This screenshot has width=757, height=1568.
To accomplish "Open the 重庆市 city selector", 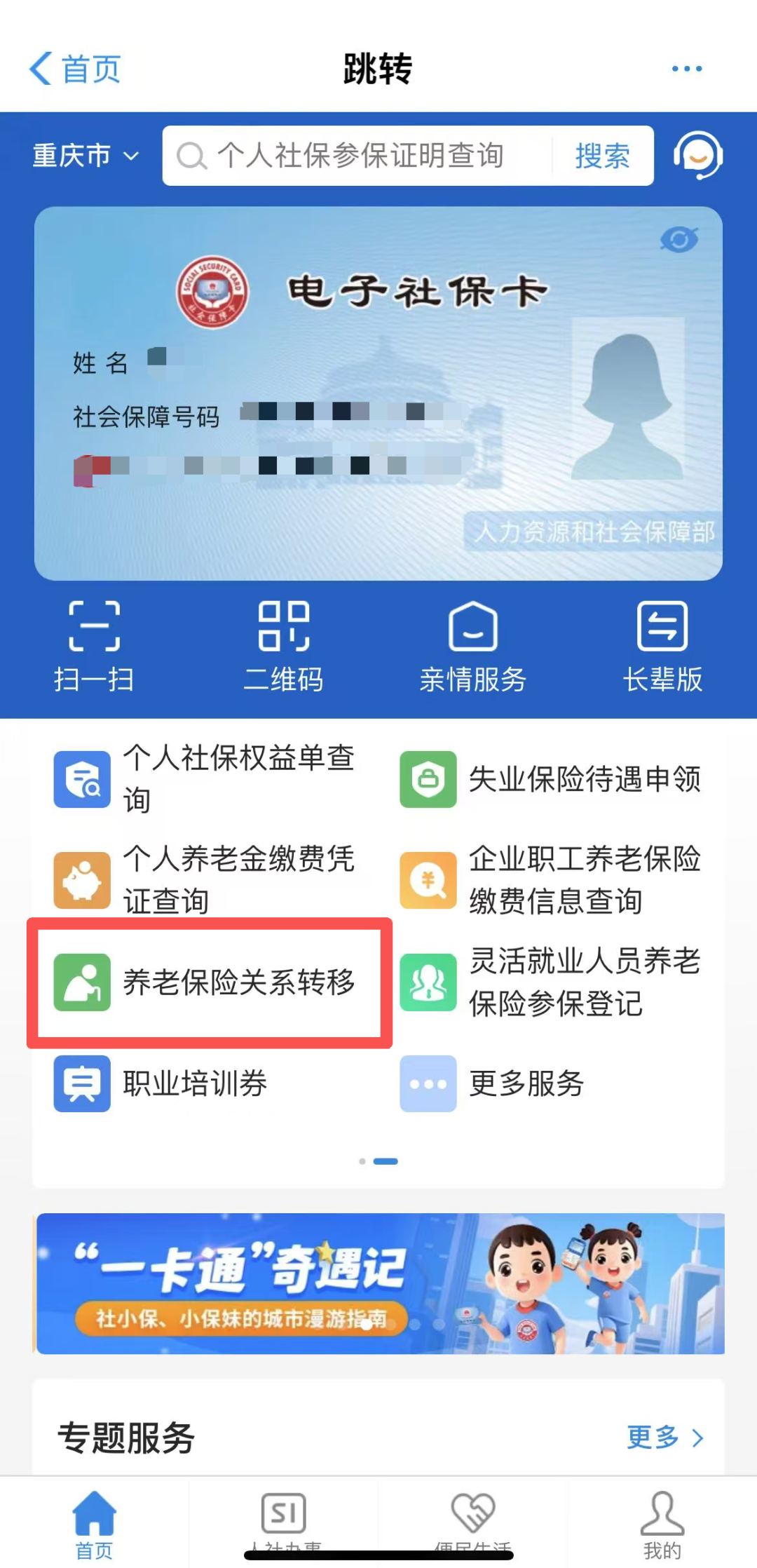I will pyautogui.click(x=86, y=156).
